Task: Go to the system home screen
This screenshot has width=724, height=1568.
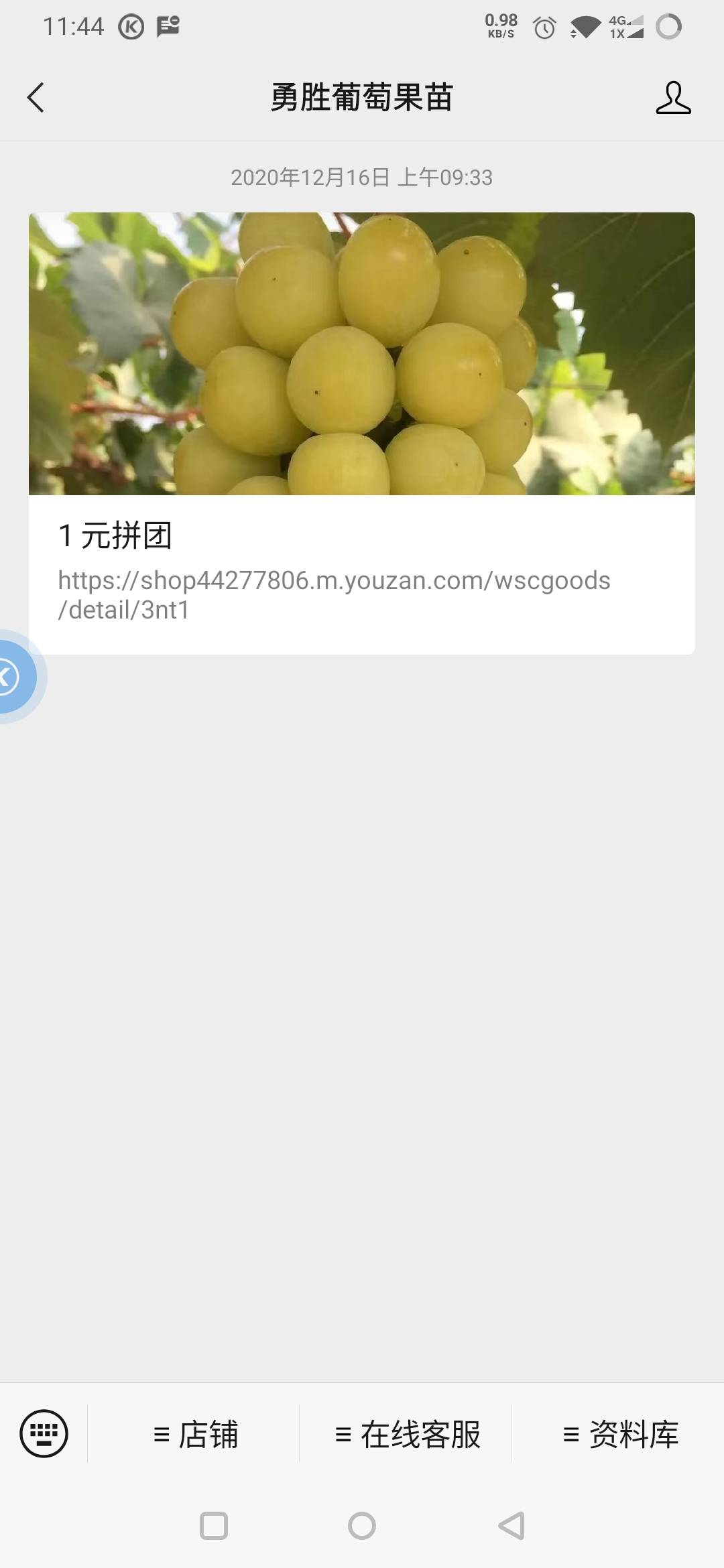Action: [x=362, y=1526]
